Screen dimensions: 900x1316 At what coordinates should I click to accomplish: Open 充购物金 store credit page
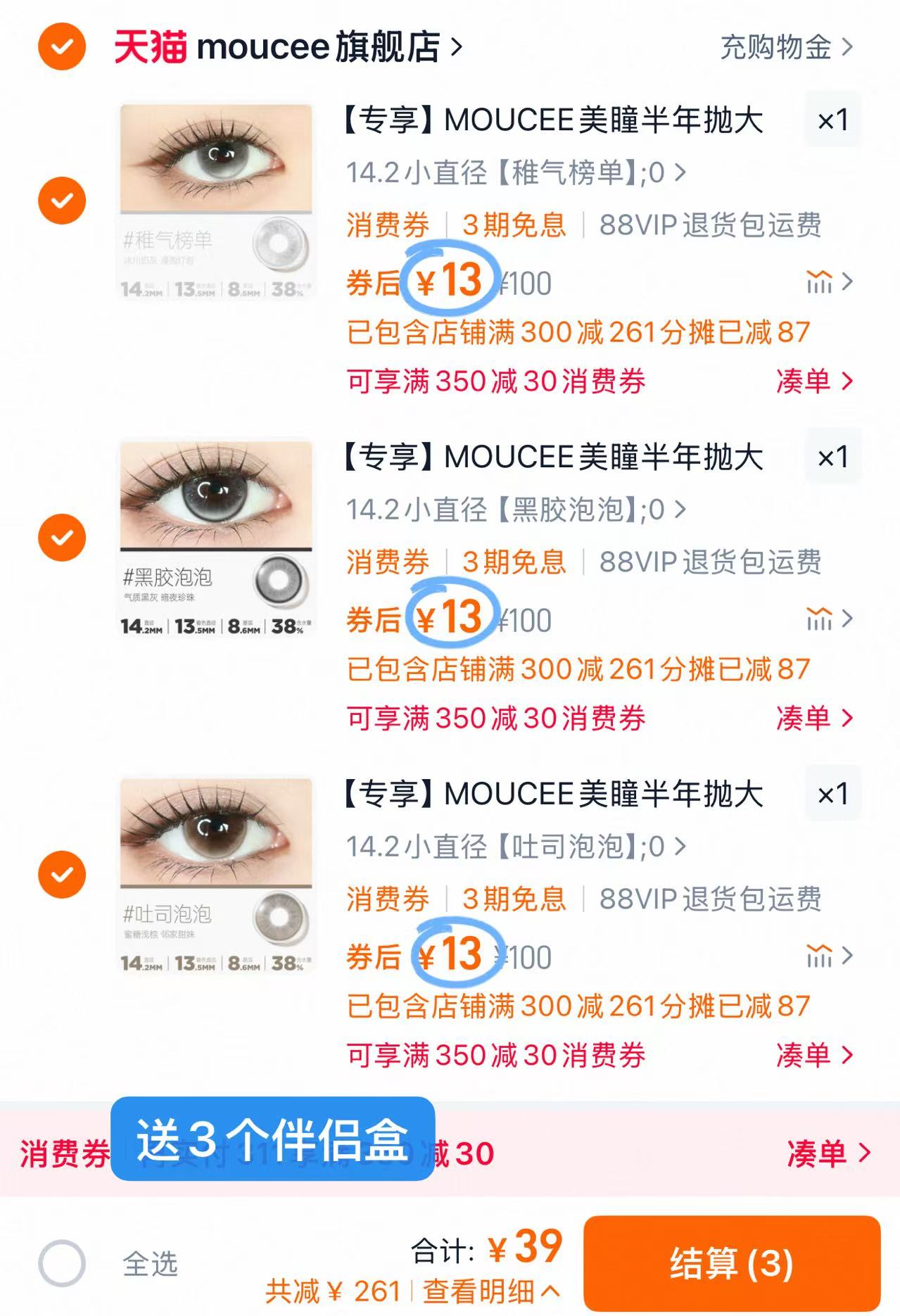click(x=778, y=46)
